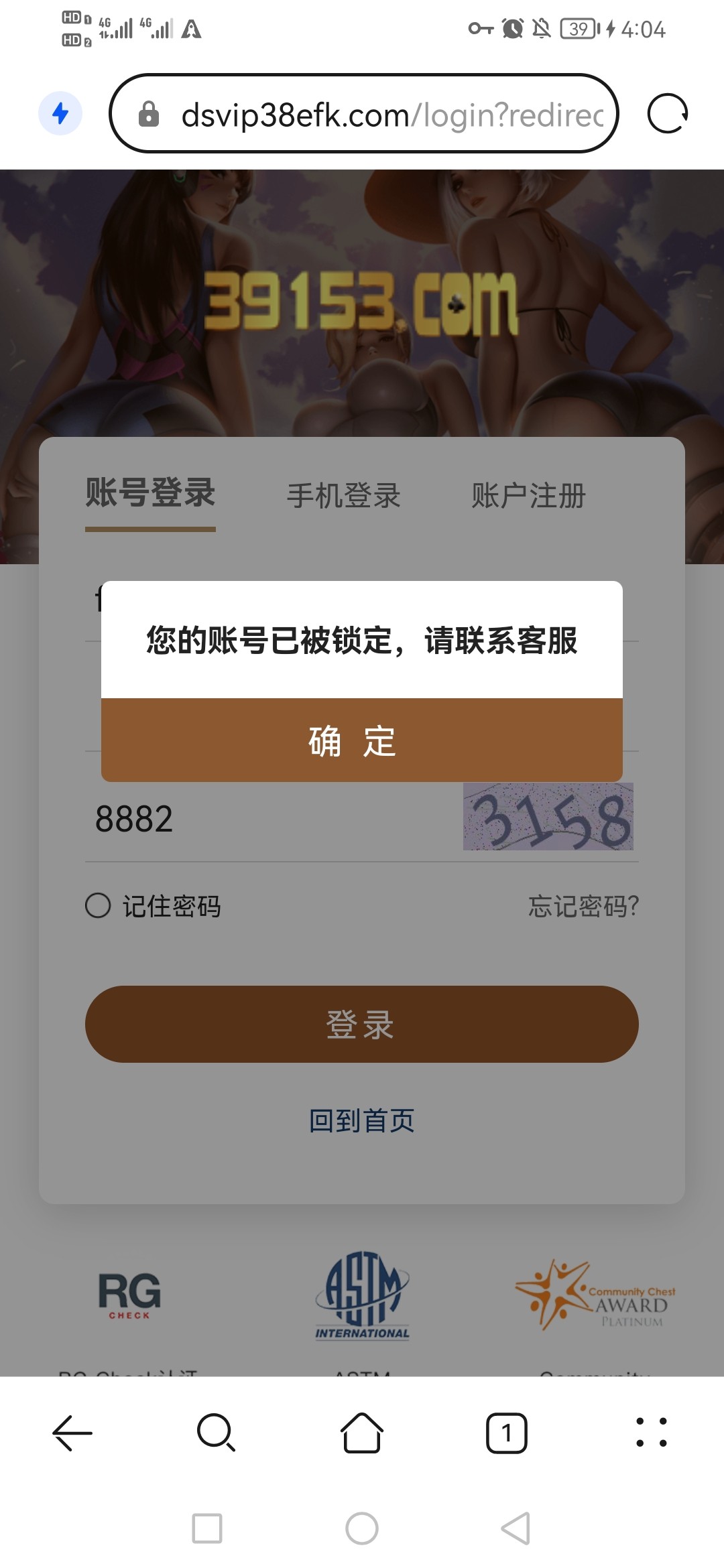Open the browser four-dot menu
The height and width of the screenshot is (1568, 724).
tap(651, 1433)
